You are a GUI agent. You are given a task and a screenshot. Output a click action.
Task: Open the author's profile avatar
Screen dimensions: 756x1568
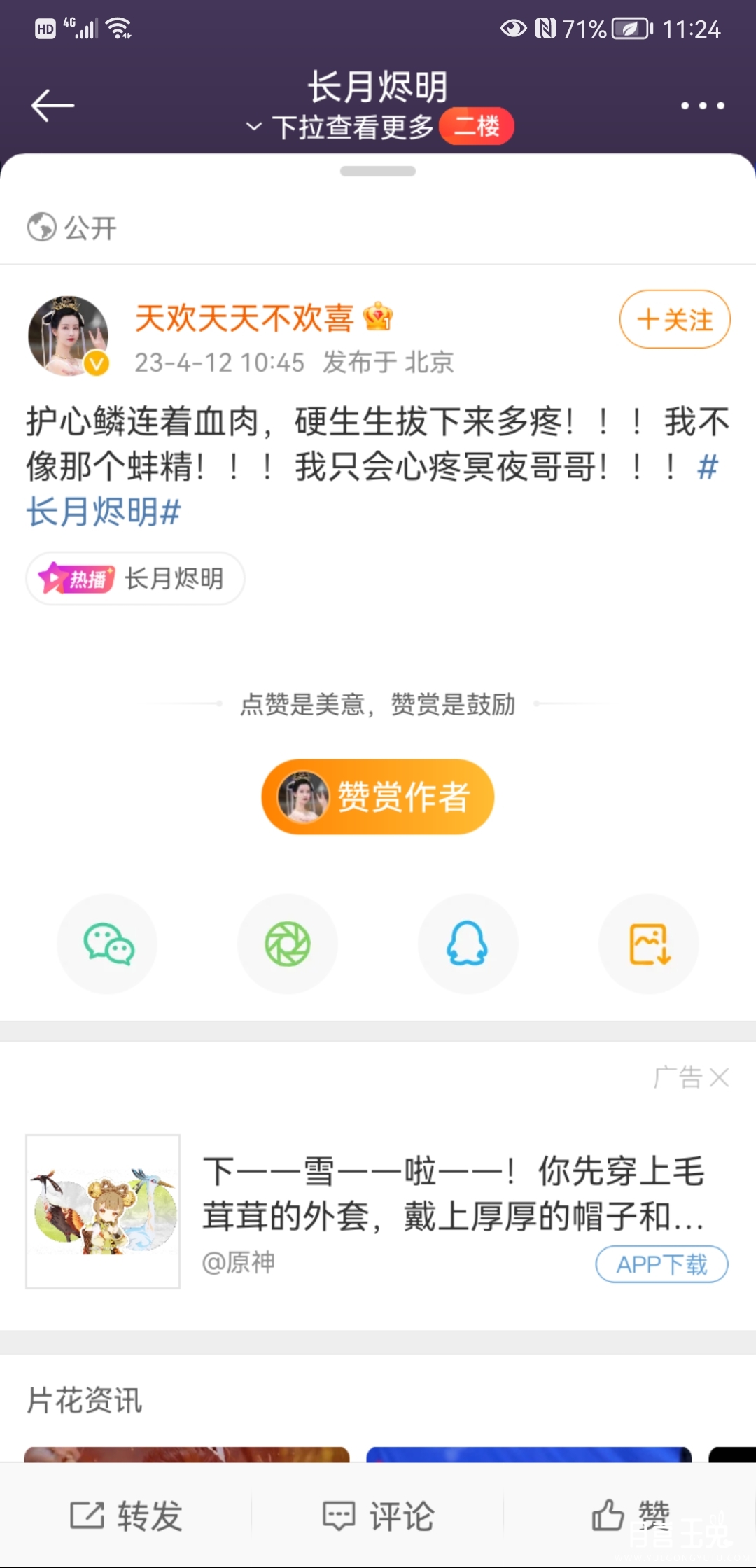(68, 336)
